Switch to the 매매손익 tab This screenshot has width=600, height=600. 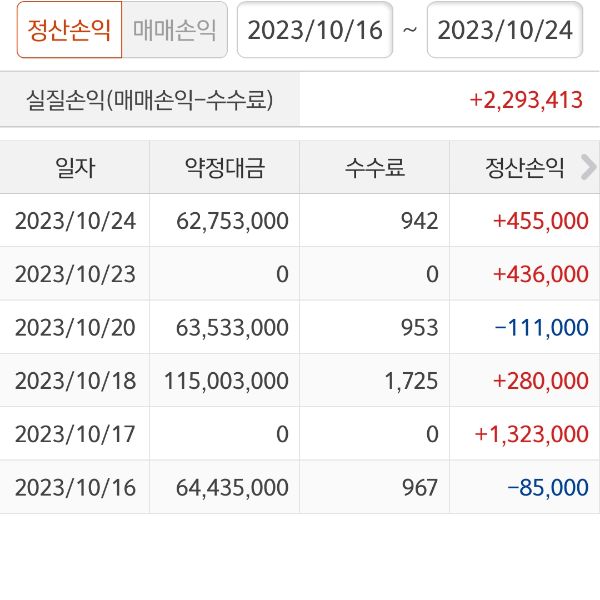click(x=174, y=30)
